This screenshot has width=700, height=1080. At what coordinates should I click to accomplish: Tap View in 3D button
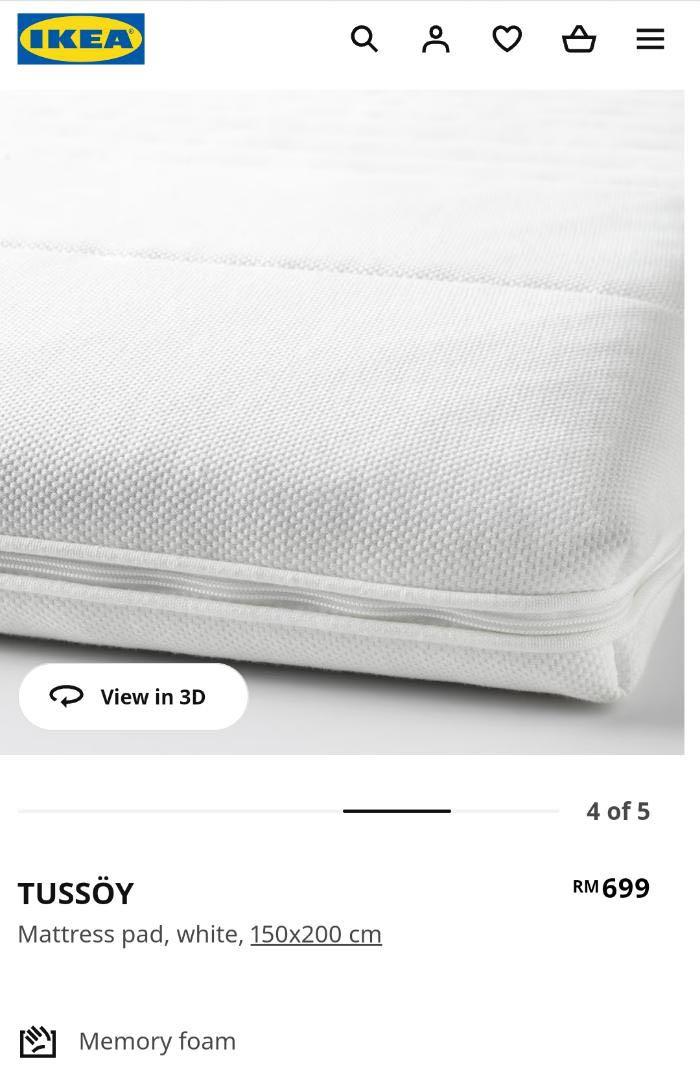pyautogui.click(x=133, y=696)
